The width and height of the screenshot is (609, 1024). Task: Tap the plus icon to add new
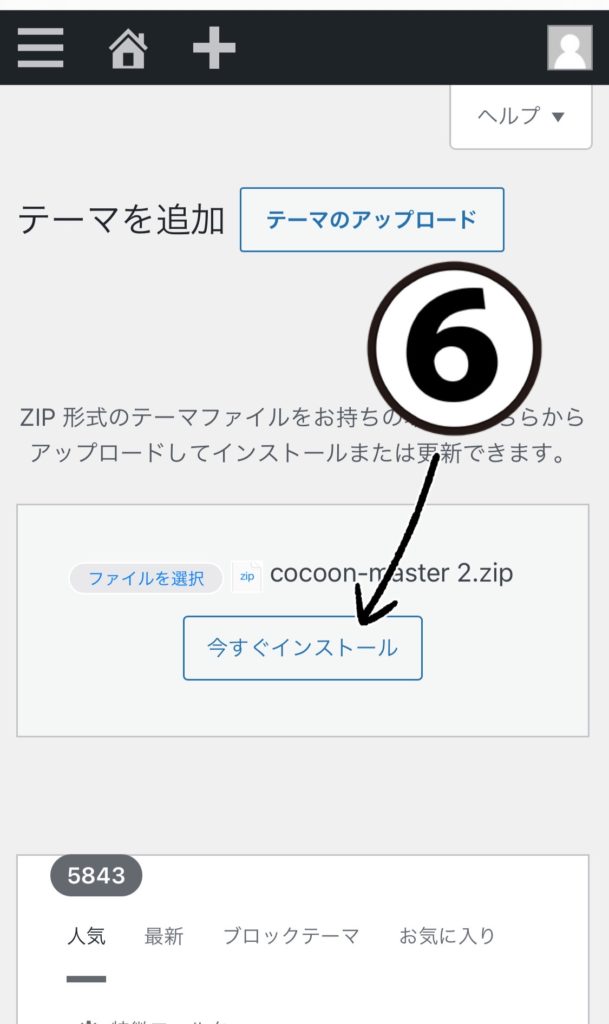[x=214, y=48]
